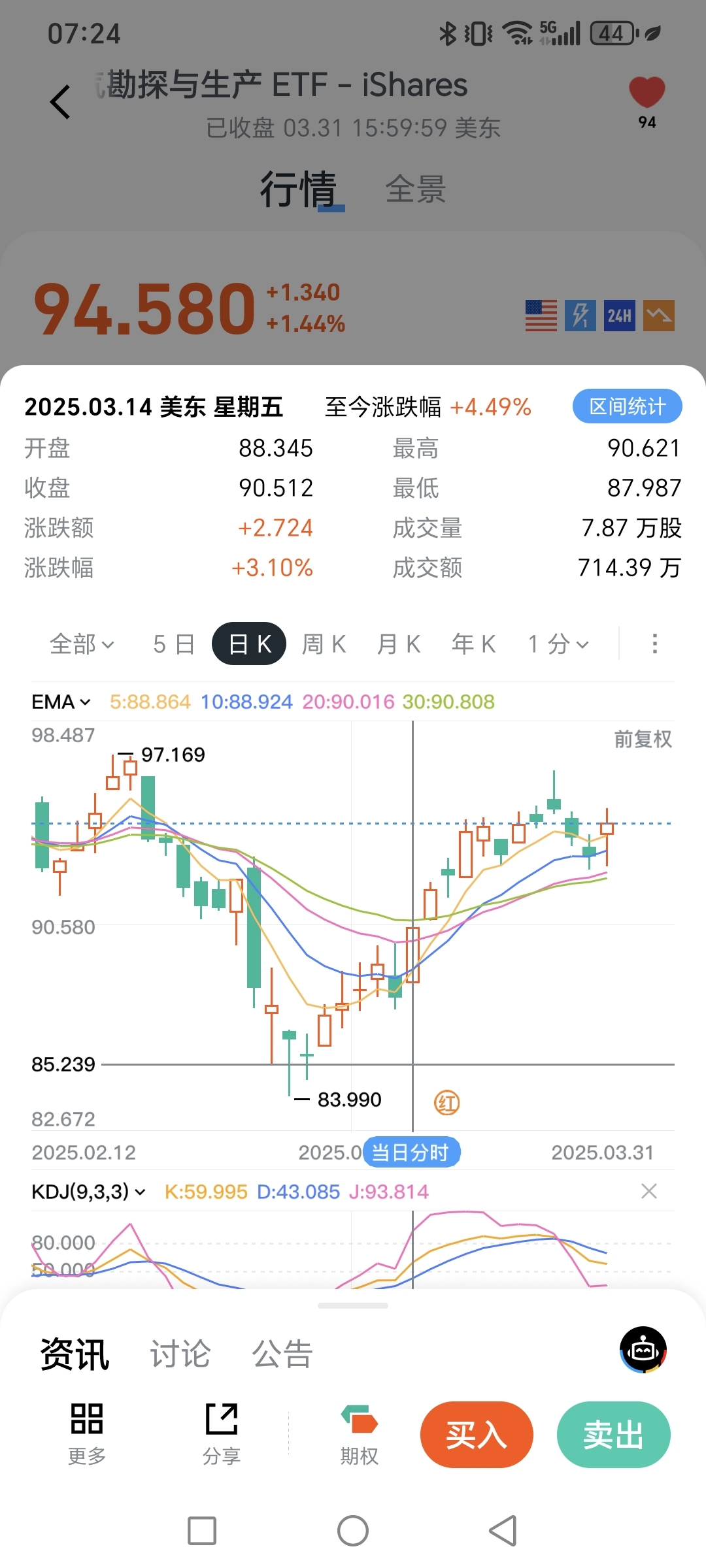This screenshot has height=1568, width=706.
Task: Tap the US flag market icon
Action: (x=540, y=314)
